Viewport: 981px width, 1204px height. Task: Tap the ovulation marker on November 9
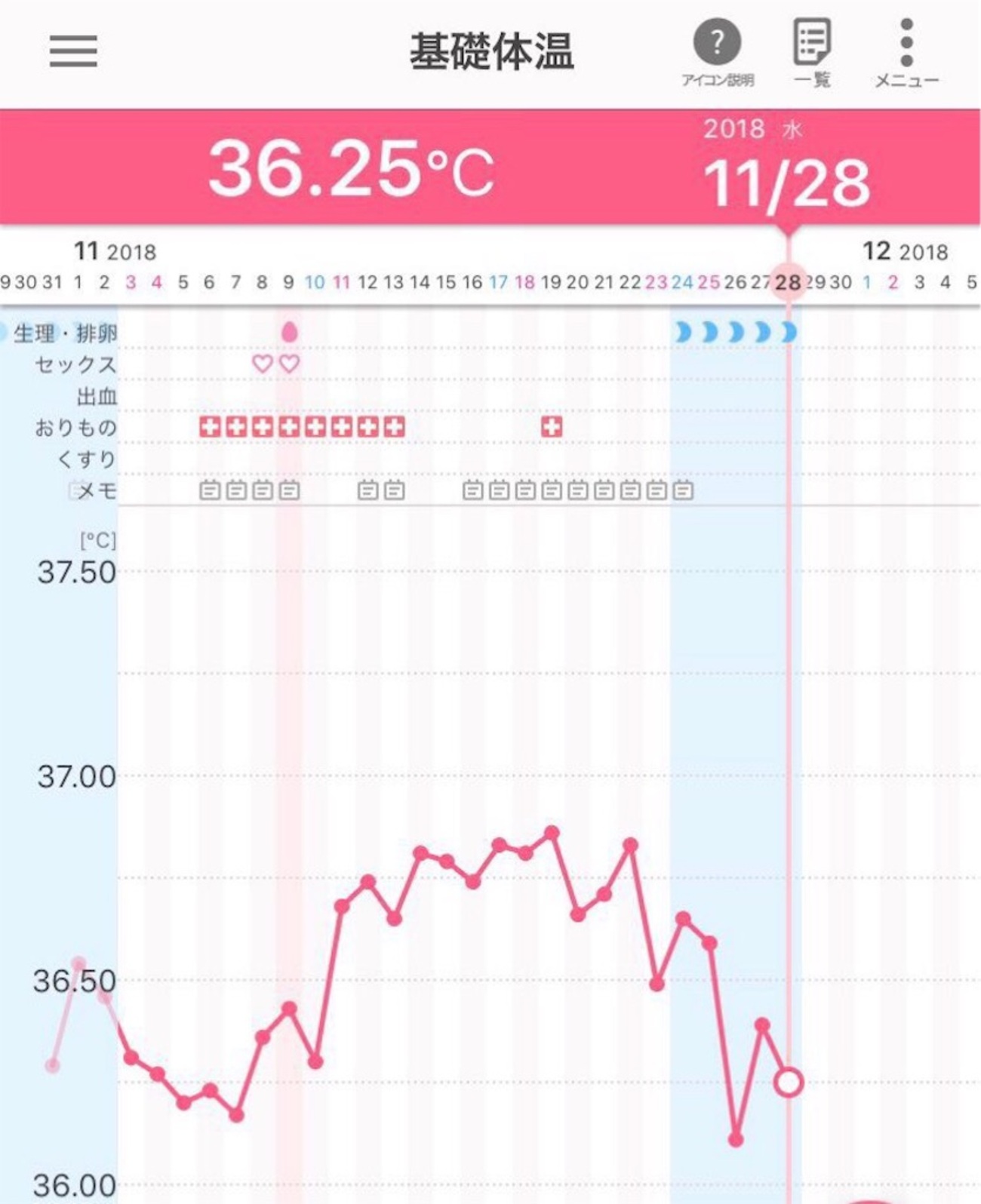(x=289, y=332)
